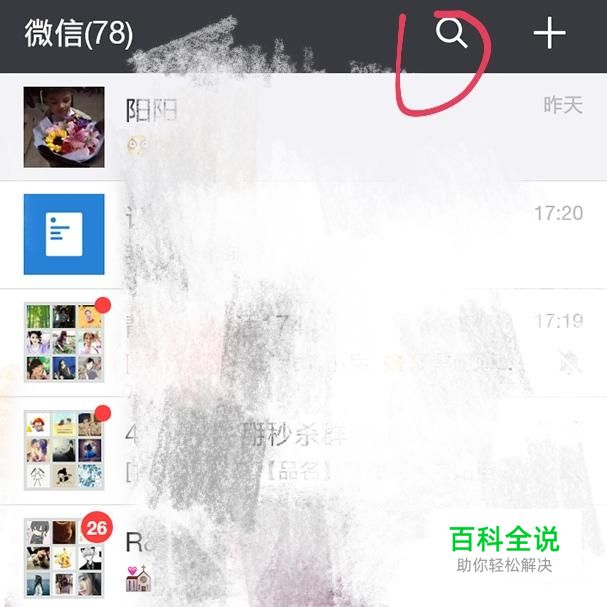Screen dimensions: 607x607
Task: Open the chat with 26 unread messages
Action: tap(300, 556)
